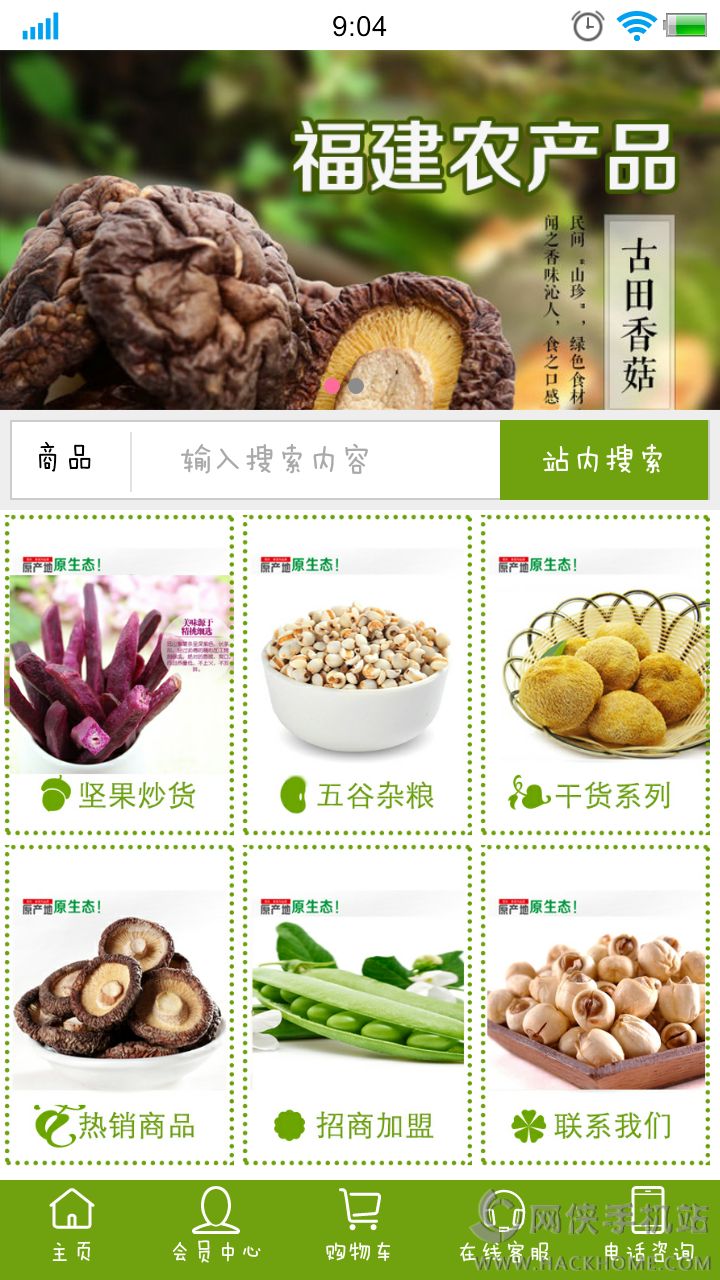Open the 商品 search type dropdown
The height and width of the screenshot is (1280, 720).
(x=66, y=460)
